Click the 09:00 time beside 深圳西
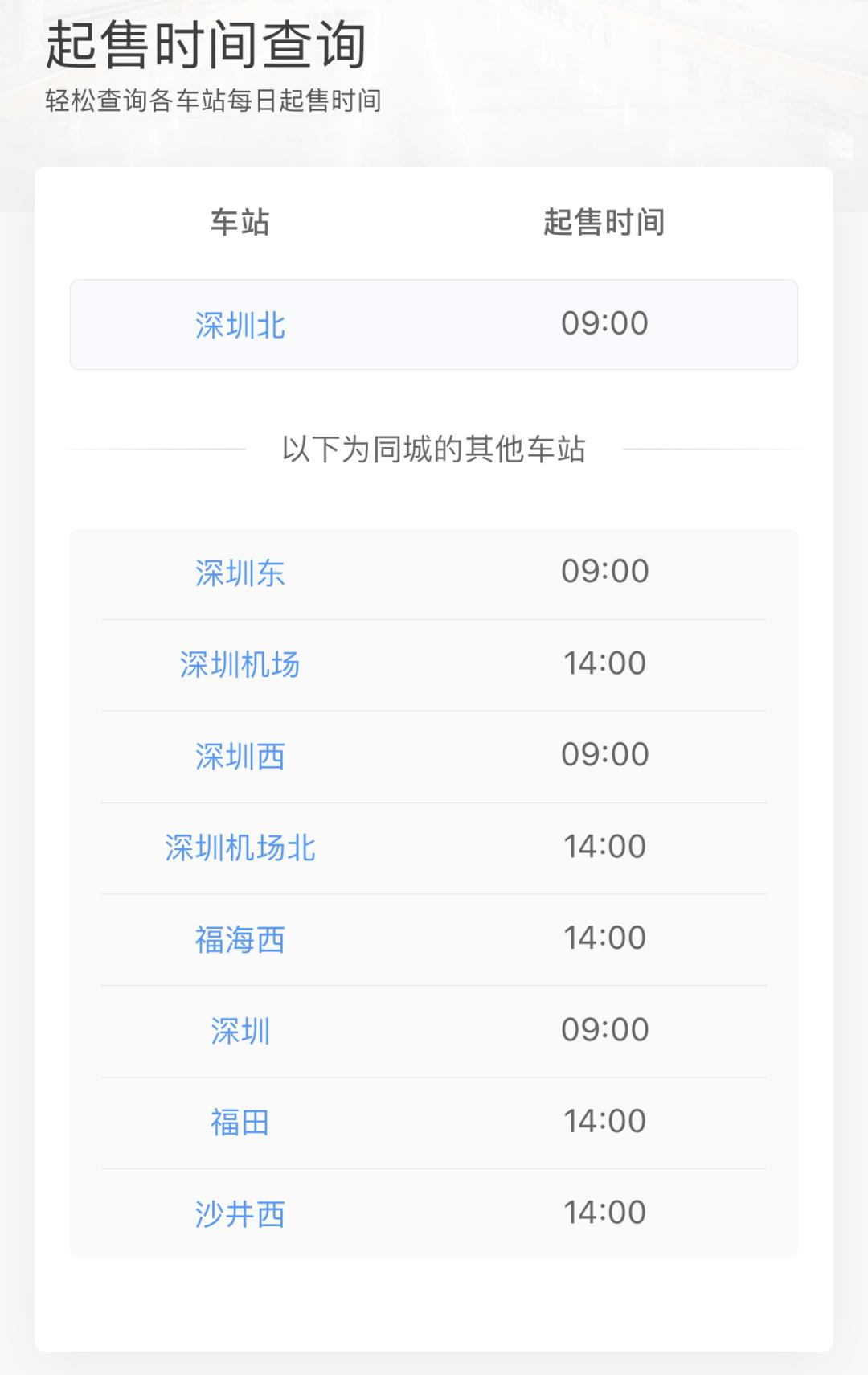868x1375 pixels. click(604, 755)
